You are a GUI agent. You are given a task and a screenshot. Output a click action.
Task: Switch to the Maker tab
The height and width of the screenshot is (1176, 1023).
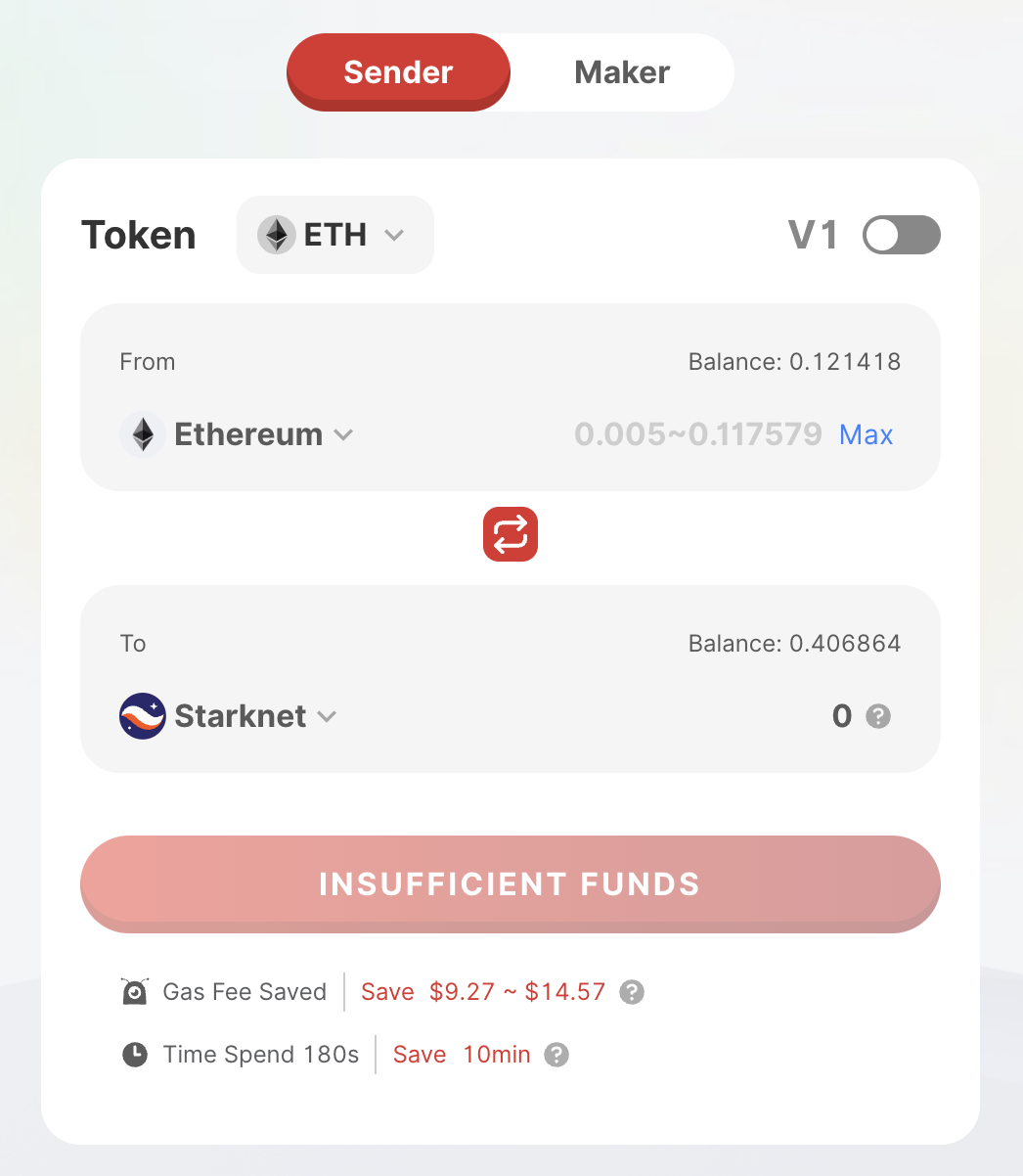pyautogui.click(x=622, y=72)
